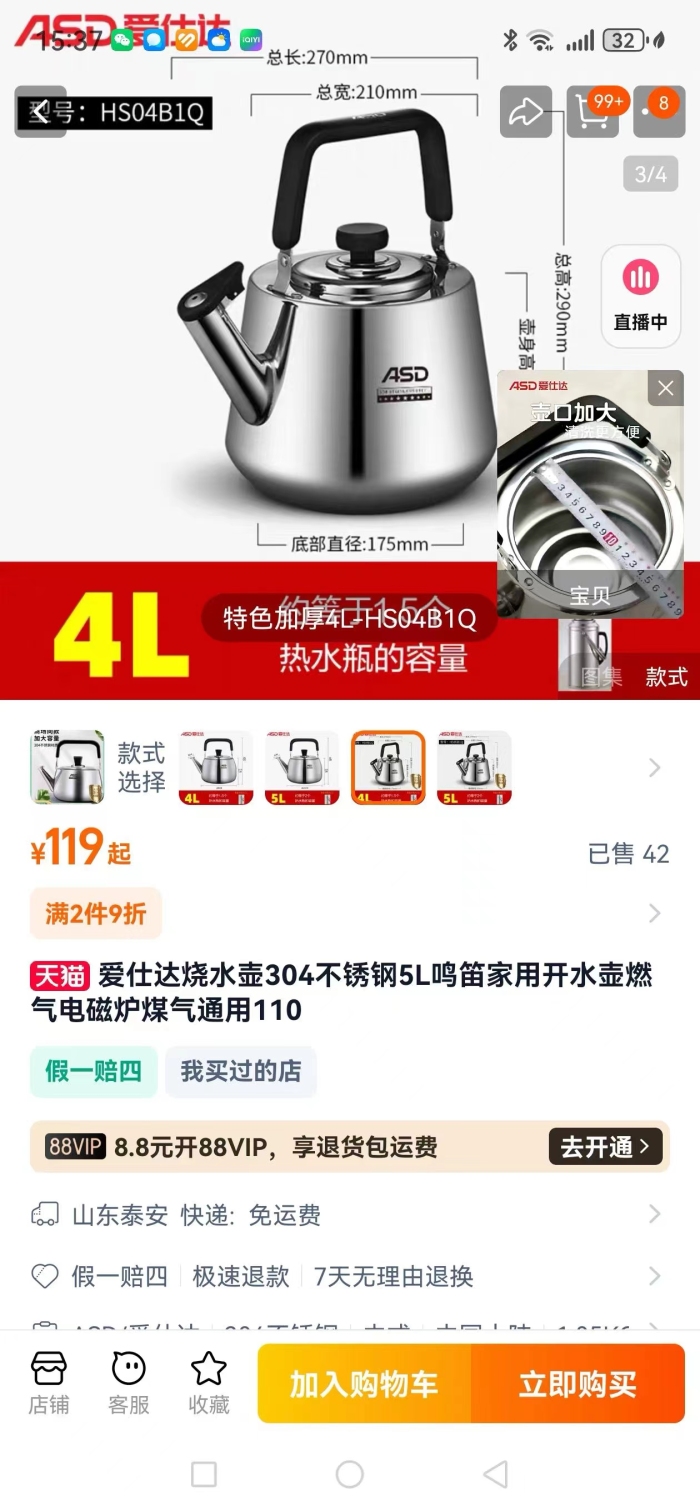
Task: Close the floating video preview
Action: [665, 388]
